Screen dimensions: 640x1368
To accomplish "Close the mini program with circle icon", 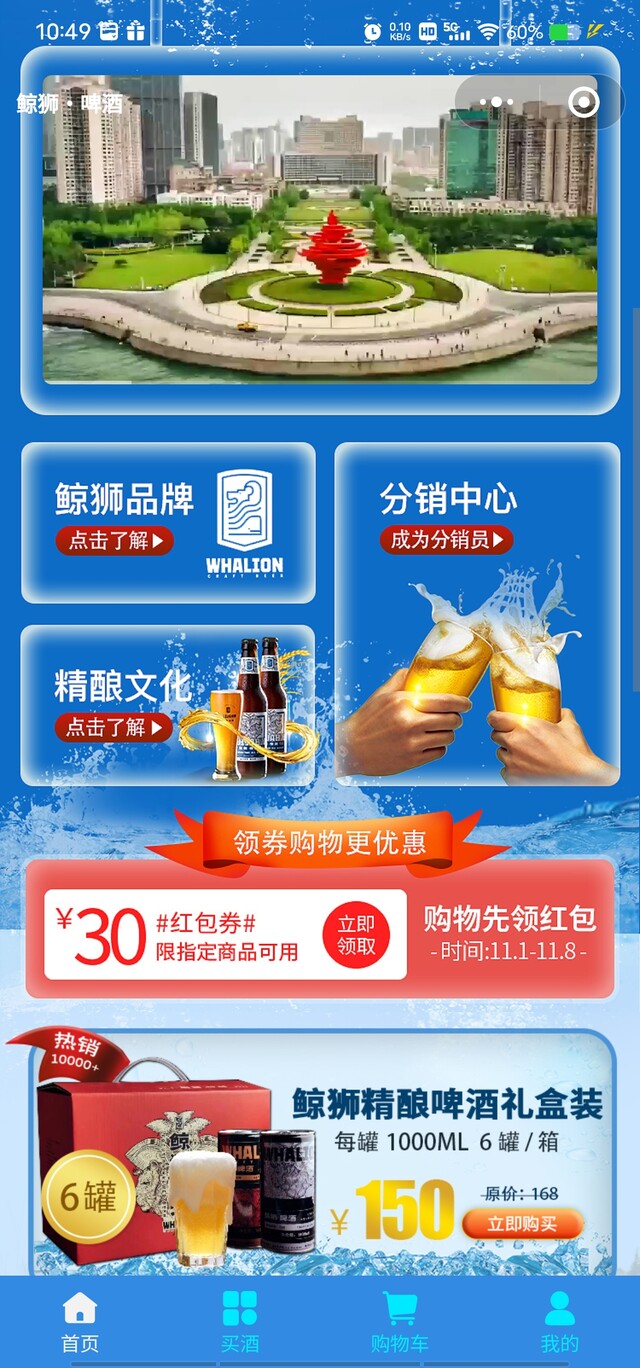I will point(582,102).
